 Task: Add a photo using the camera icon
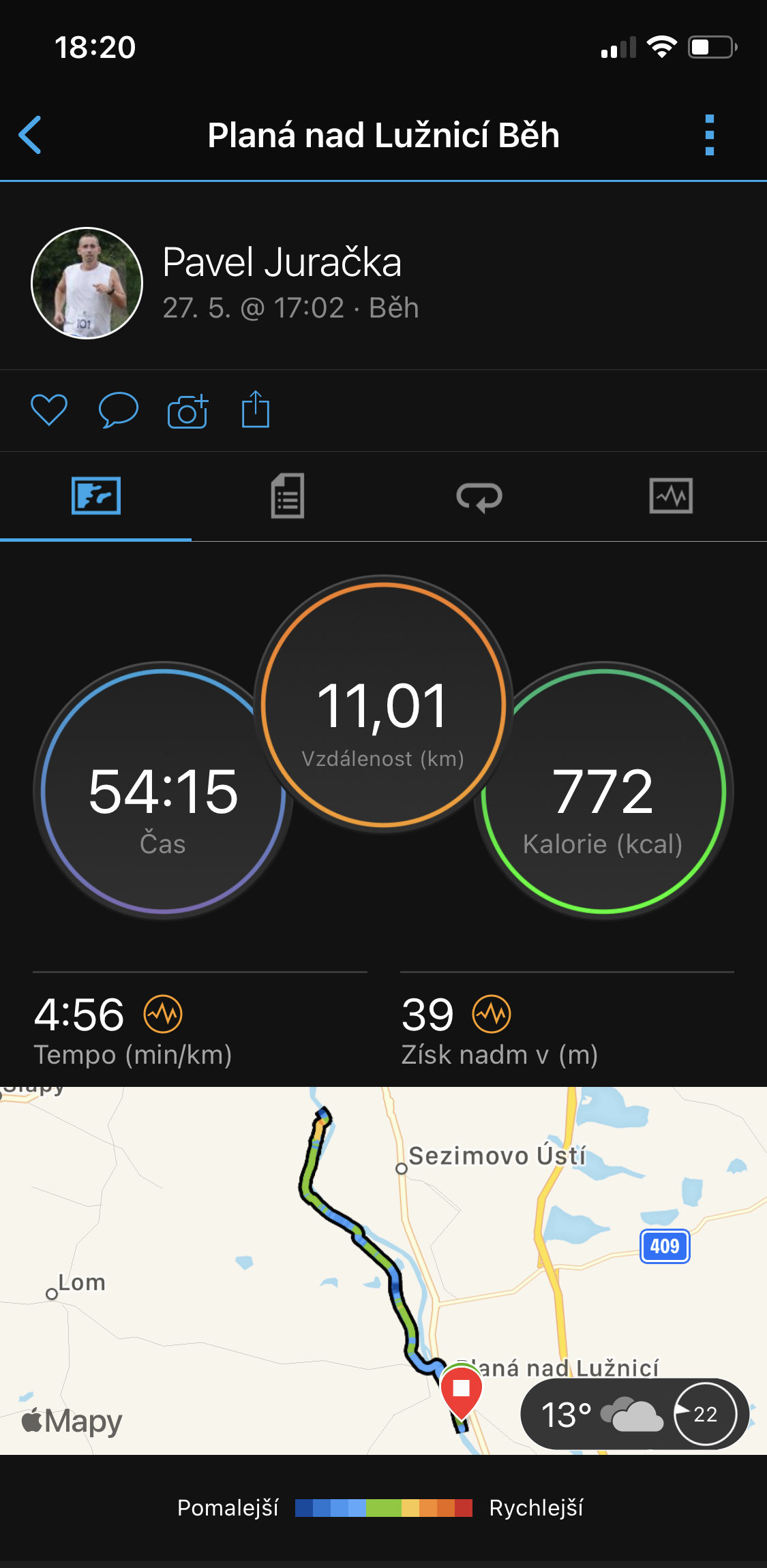[187, 410]
